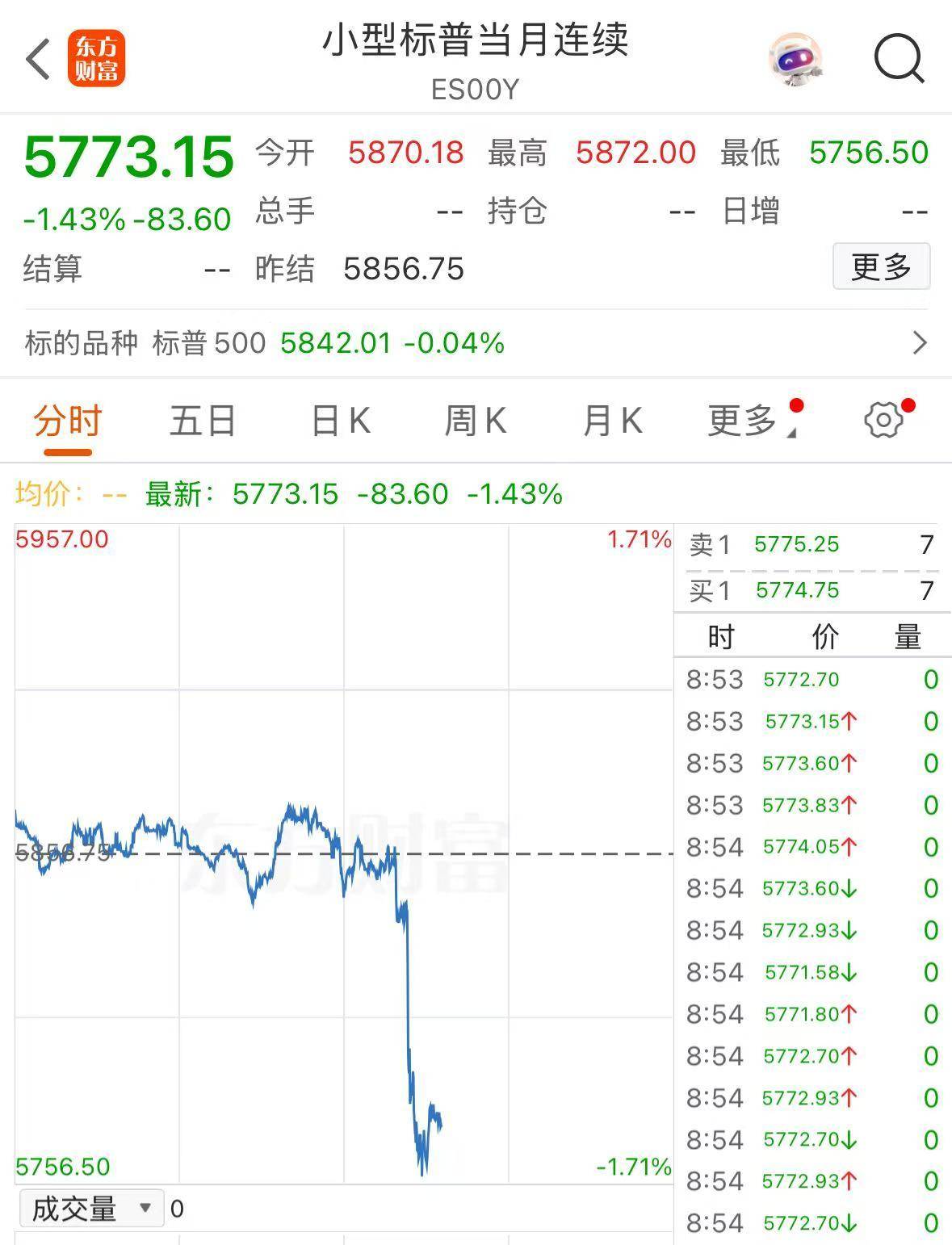Open the robot assistant icon

795,59
